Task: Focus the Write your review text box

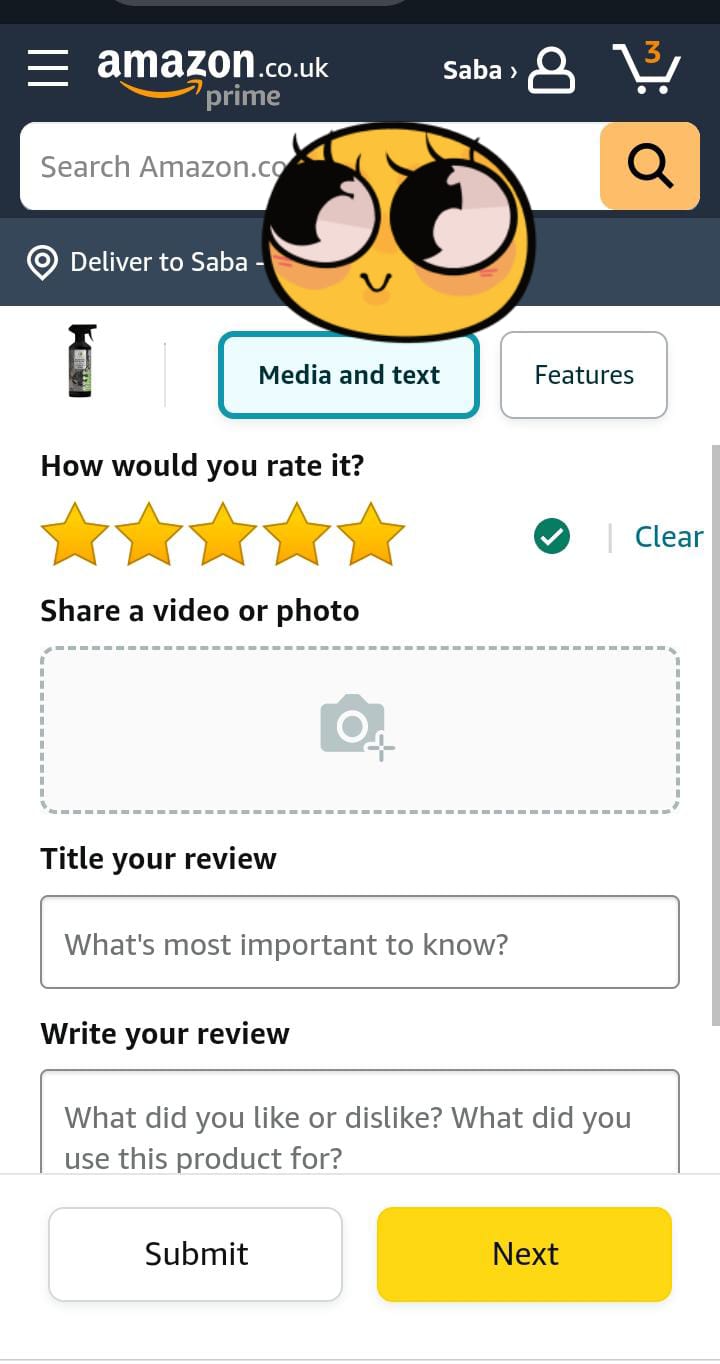Action: pos(360,1121)
